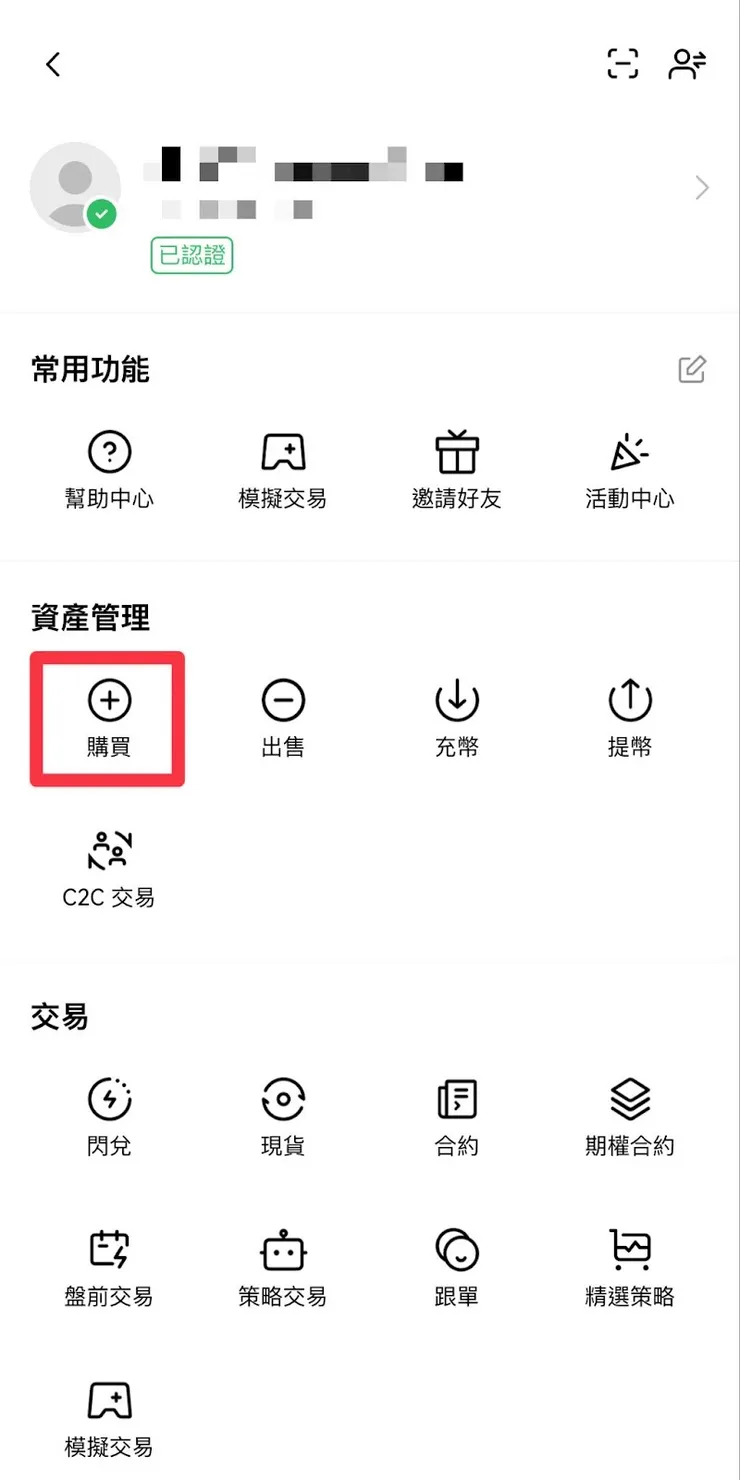This screenshot has width=740, height=1480.
Task: Open the 購買 (Buy) function
Action: click(108, 718)
